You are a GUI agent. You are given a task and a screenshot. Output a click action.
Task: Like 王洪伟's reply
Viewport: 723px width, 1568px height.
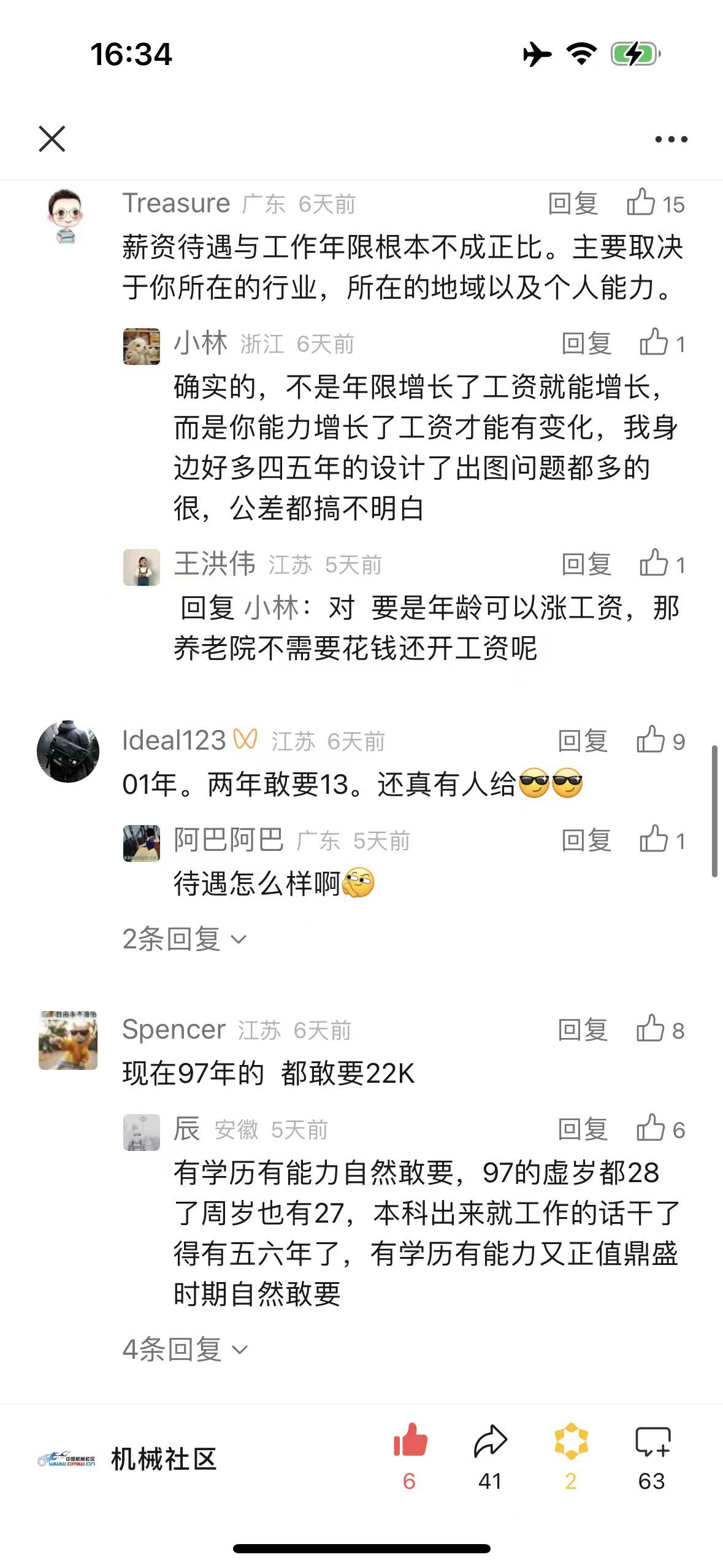(x=654, y=564)
